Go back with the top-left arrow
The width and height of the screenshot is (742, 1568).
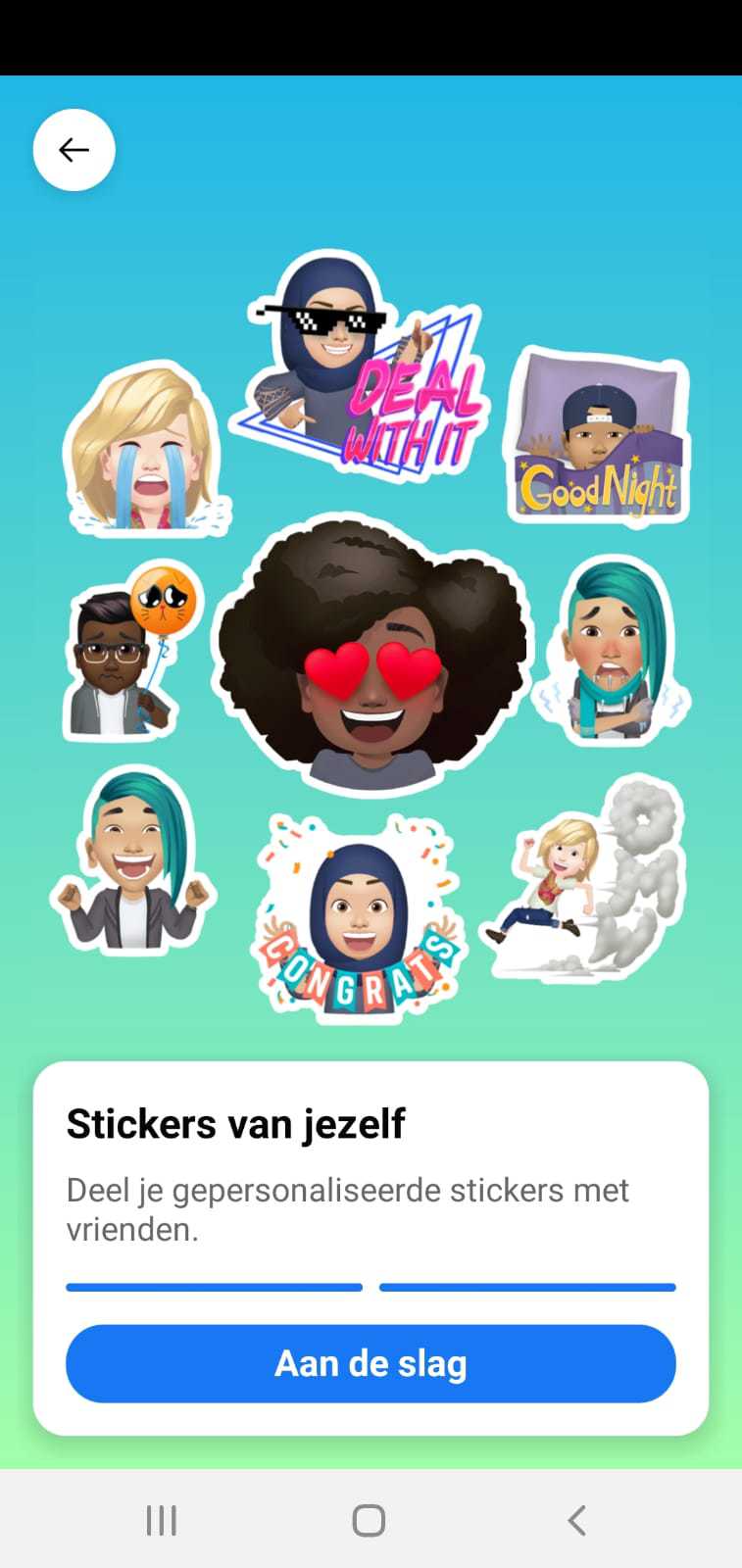click(x=74, y=150)
